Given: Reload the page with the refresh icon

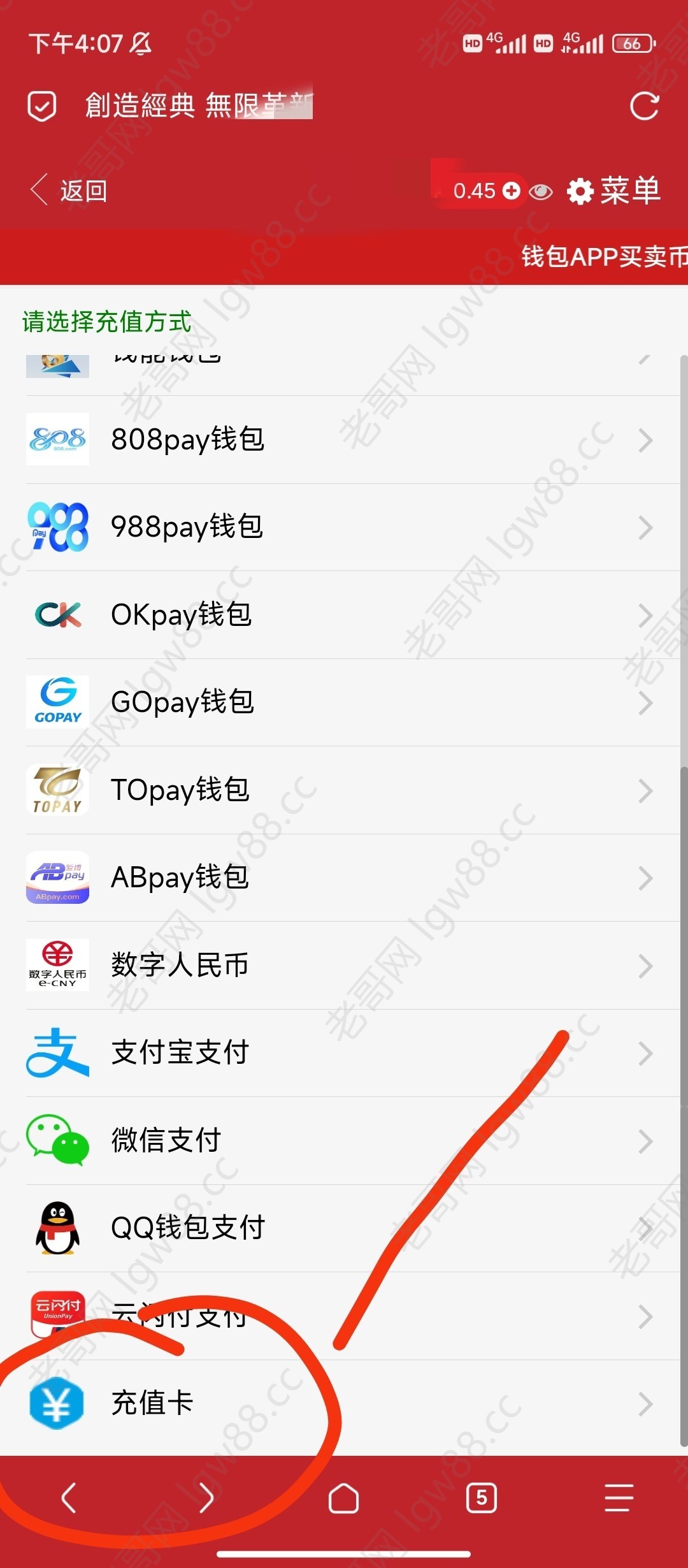Looking at the screenshot, I should click(x=644, y=106).
